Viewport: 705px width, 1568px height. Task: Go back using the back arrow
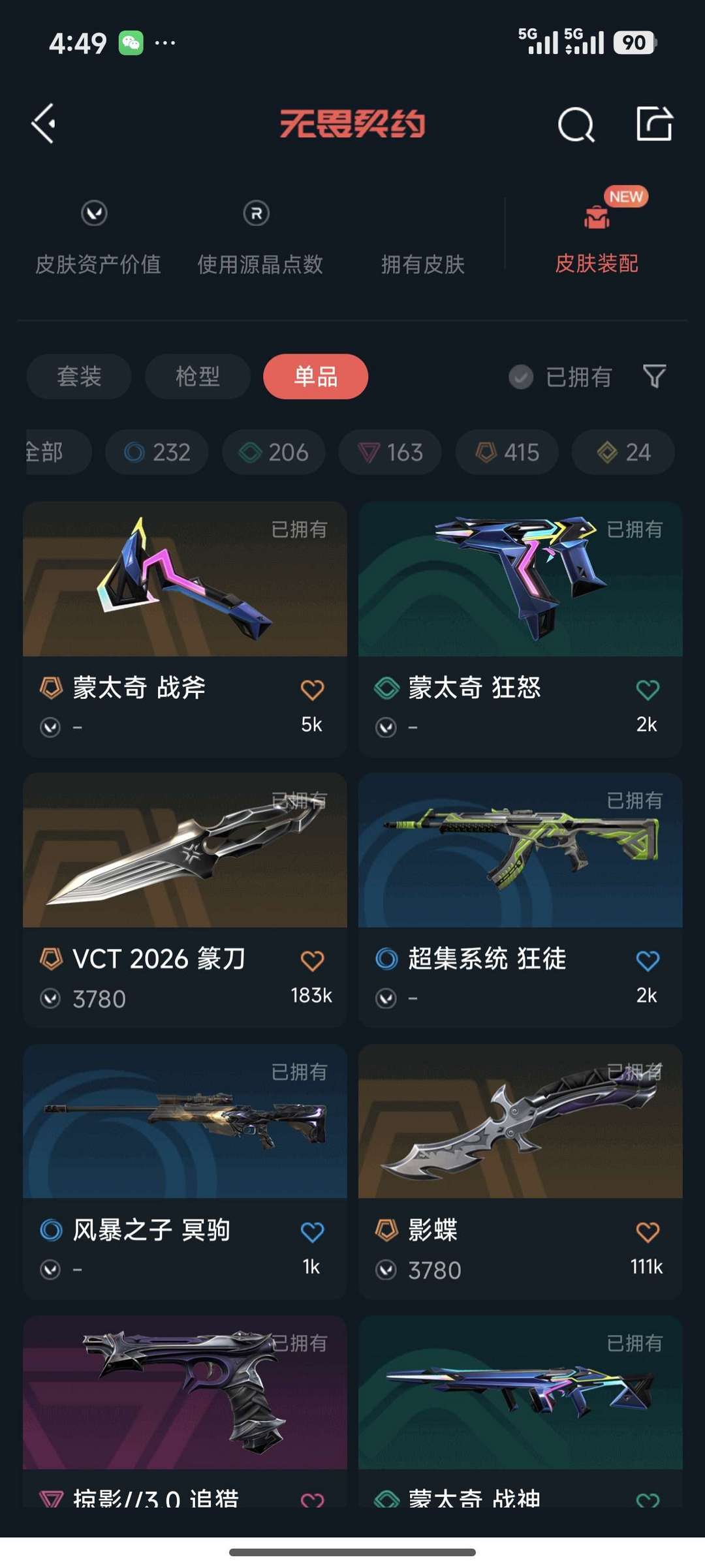tap(43, 124)
